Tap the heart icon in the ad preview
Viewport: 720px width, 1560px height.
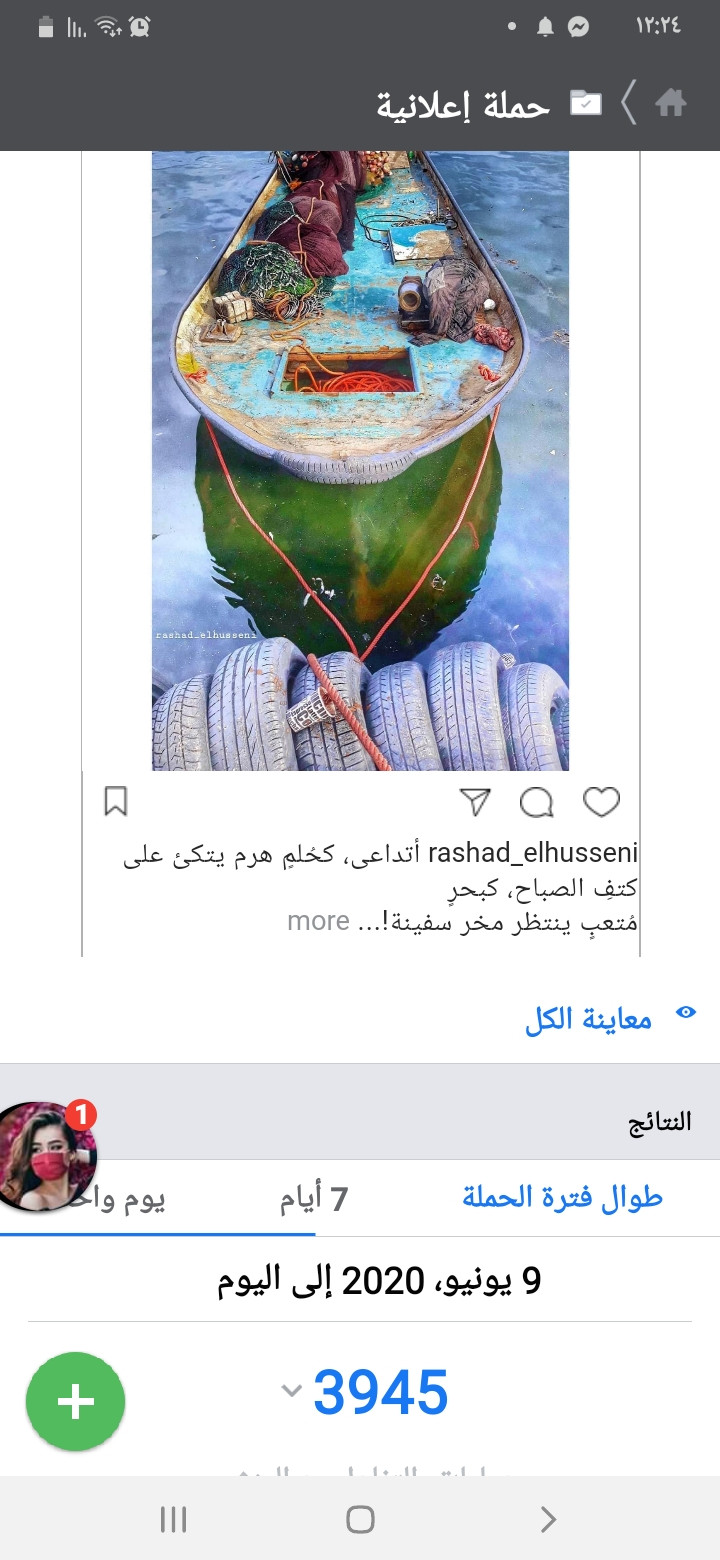tap(601, 801)
